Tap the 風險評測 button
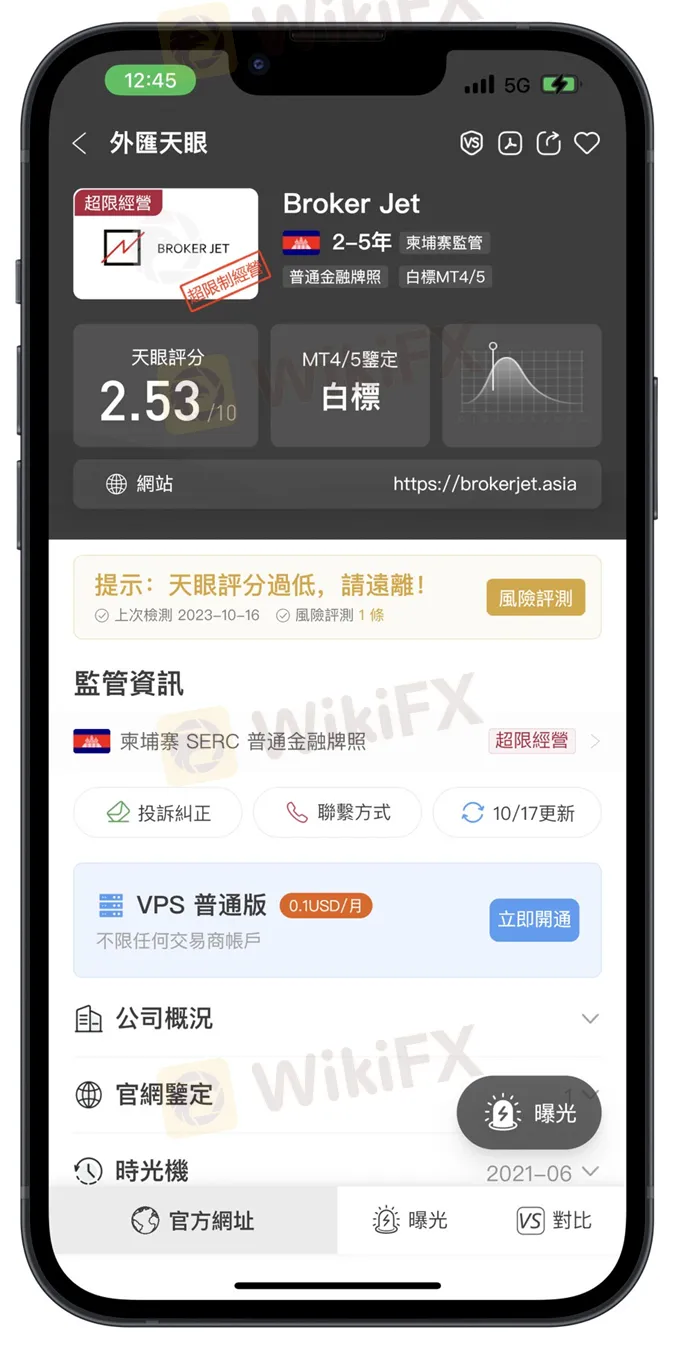This screenshot has width=675, height=1350. pos(535,598)
